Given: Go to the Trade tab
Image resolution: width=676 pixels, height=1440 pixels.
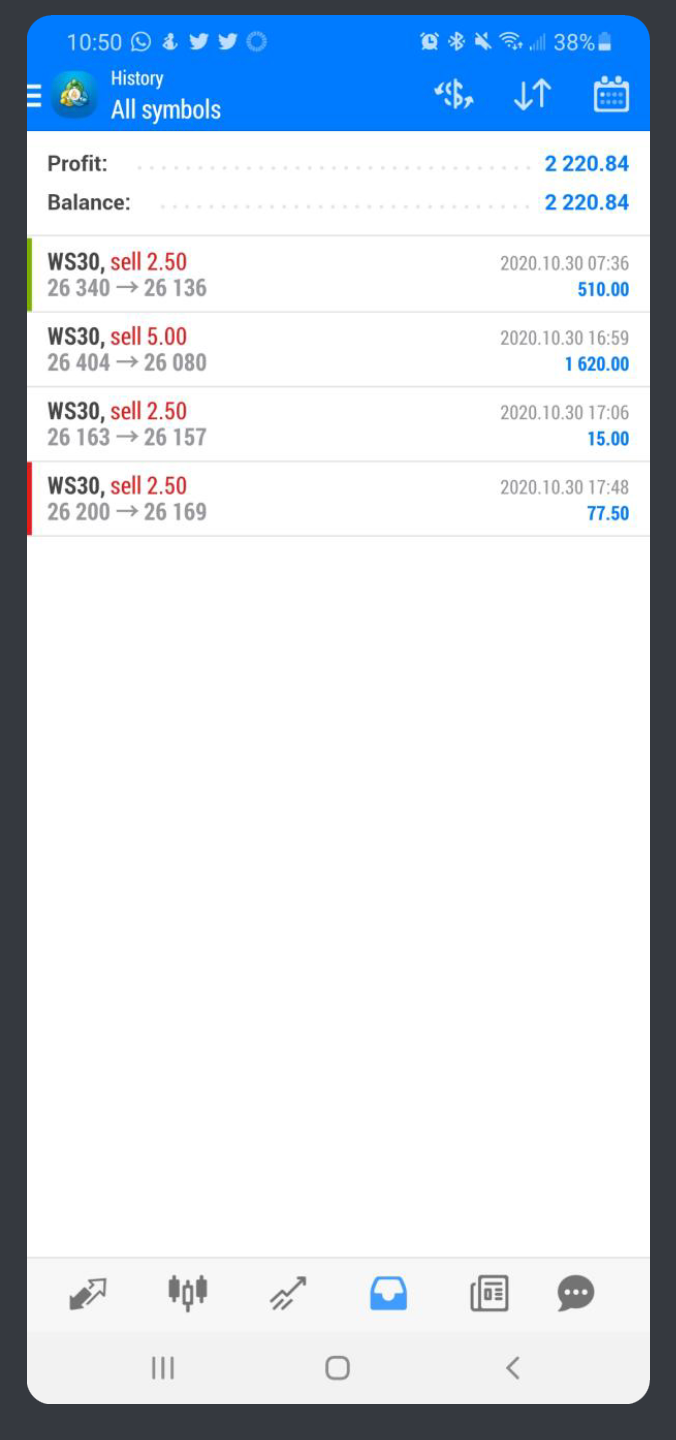Looking at the screenshot, I should point(288,1294).
